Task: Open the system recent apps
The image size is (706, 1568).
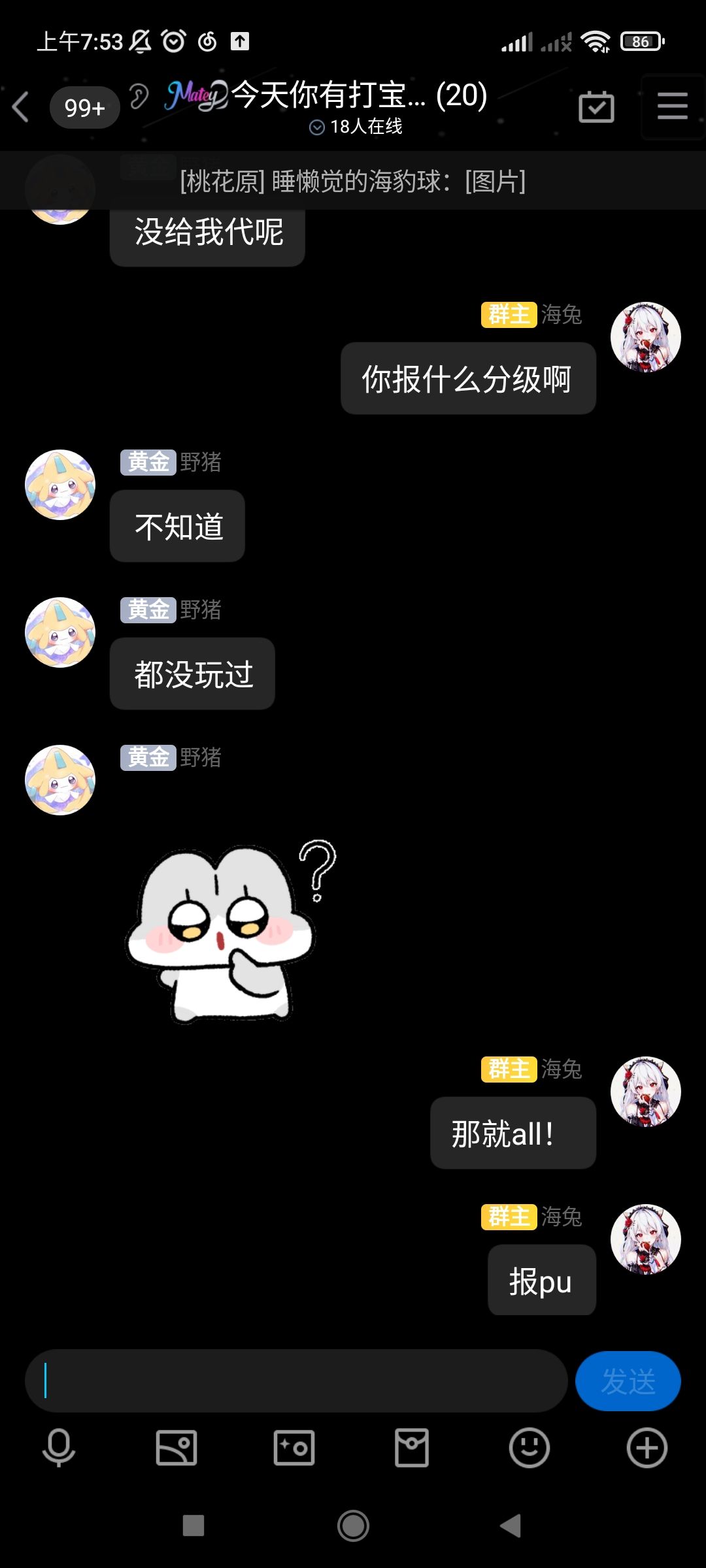Action: (x=193, y=1526)
